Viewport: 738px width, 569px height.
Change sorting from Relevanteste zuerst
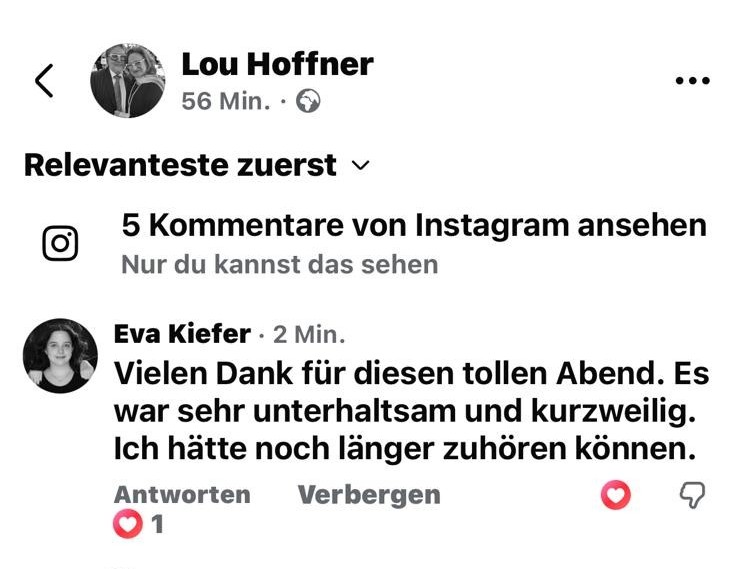coord(197,165)
